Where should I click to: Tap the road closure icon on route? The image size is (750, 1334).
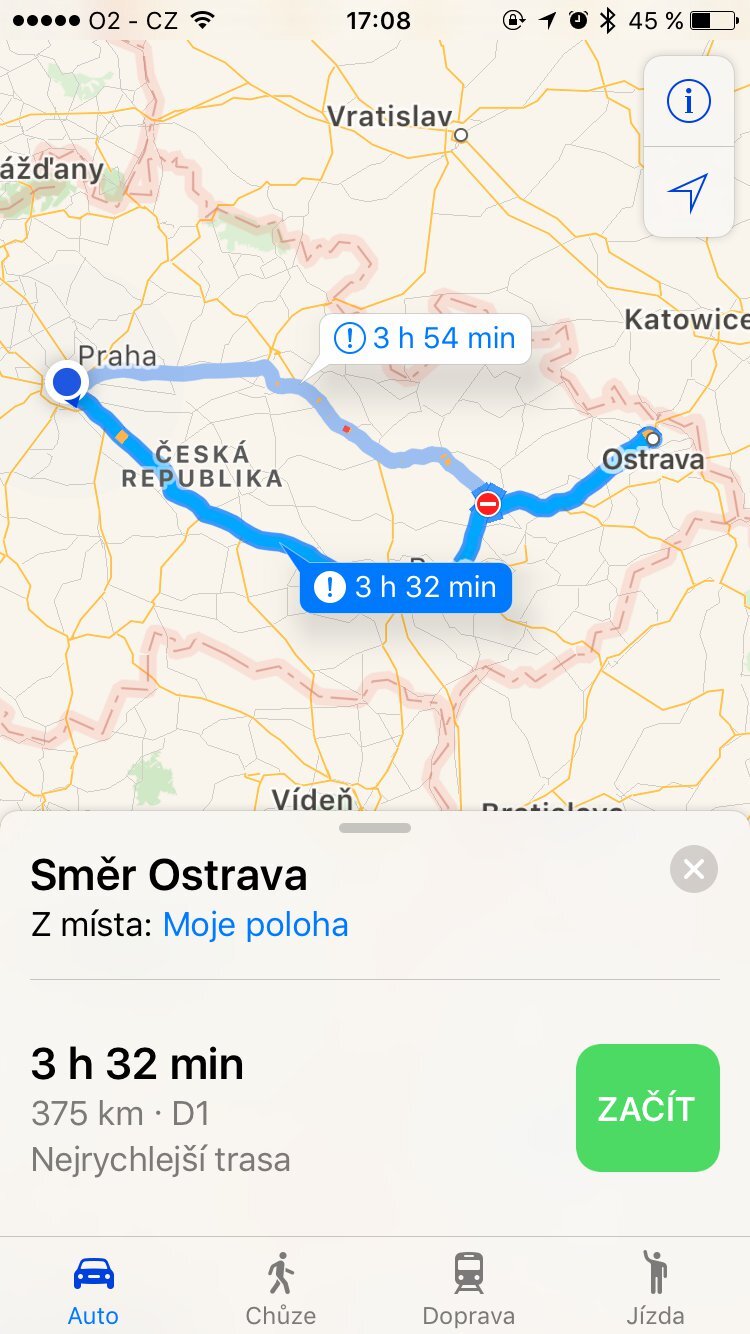(x=488, y=504)
